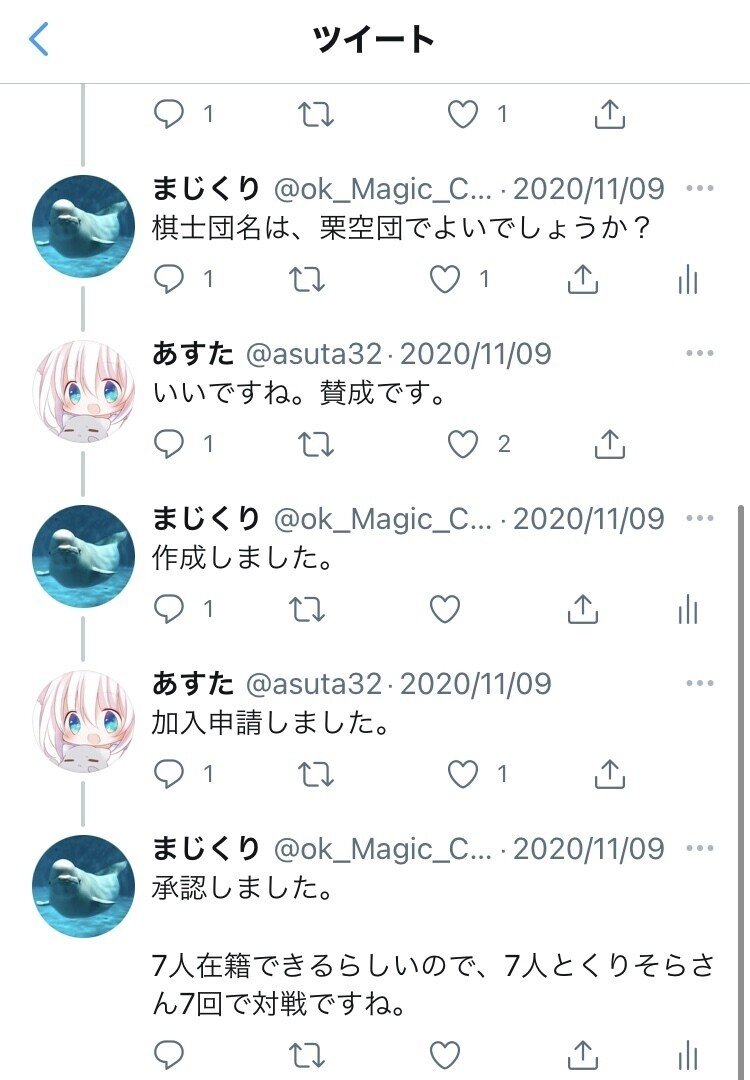Viewport: 750px width, 1080px height.
Task: Share the いいですね。賛成です。 tweet
Action: click(x=609, y=444)
